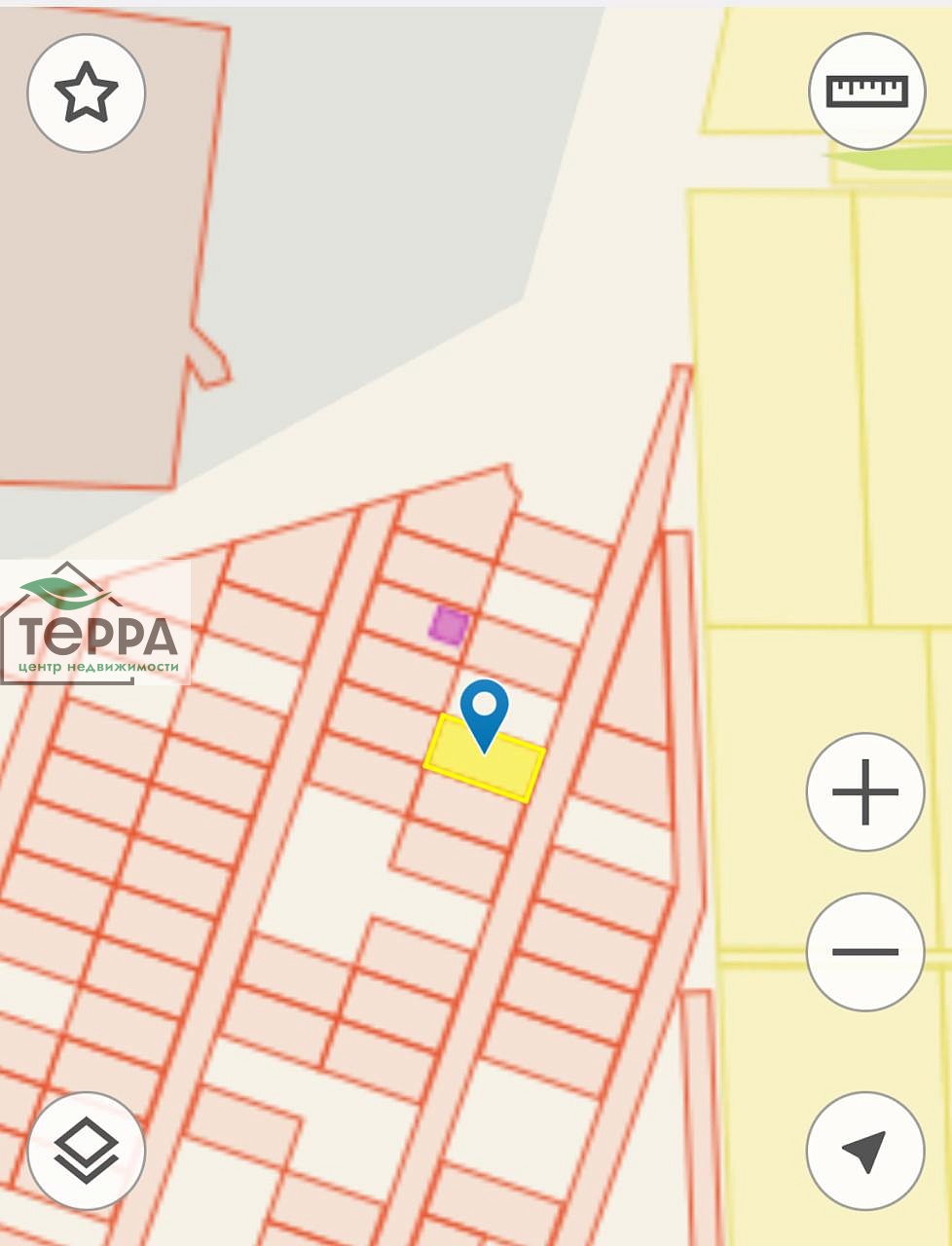Tap the blue pin on the highlighted plot
This screenshot has height=1246, width=952.
[484, 710]
